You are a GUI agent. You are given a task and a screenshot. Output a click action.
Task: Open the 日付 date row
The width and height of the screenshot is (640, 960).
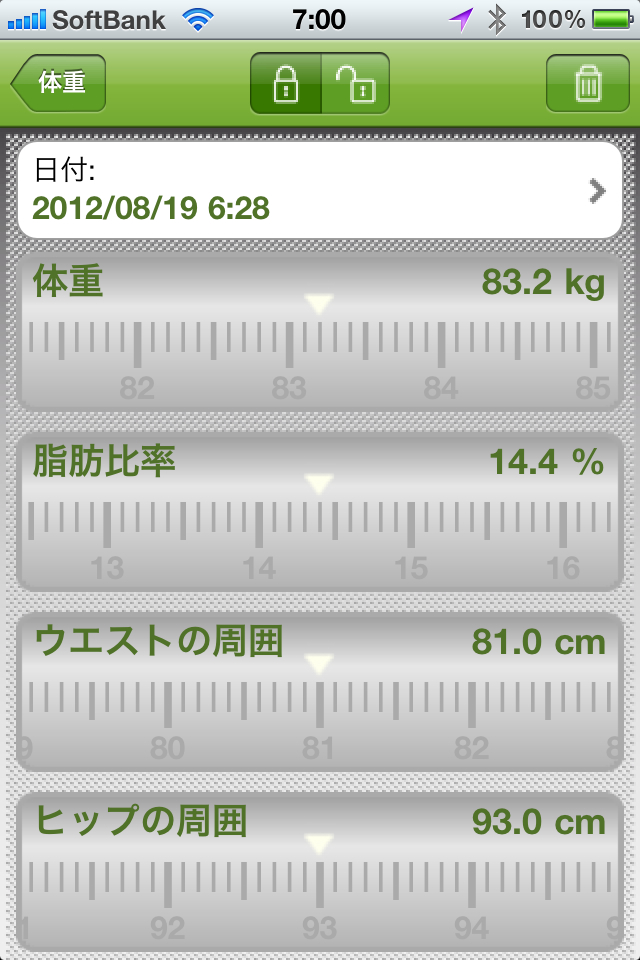pyautogui.click(x=320, y=190)
